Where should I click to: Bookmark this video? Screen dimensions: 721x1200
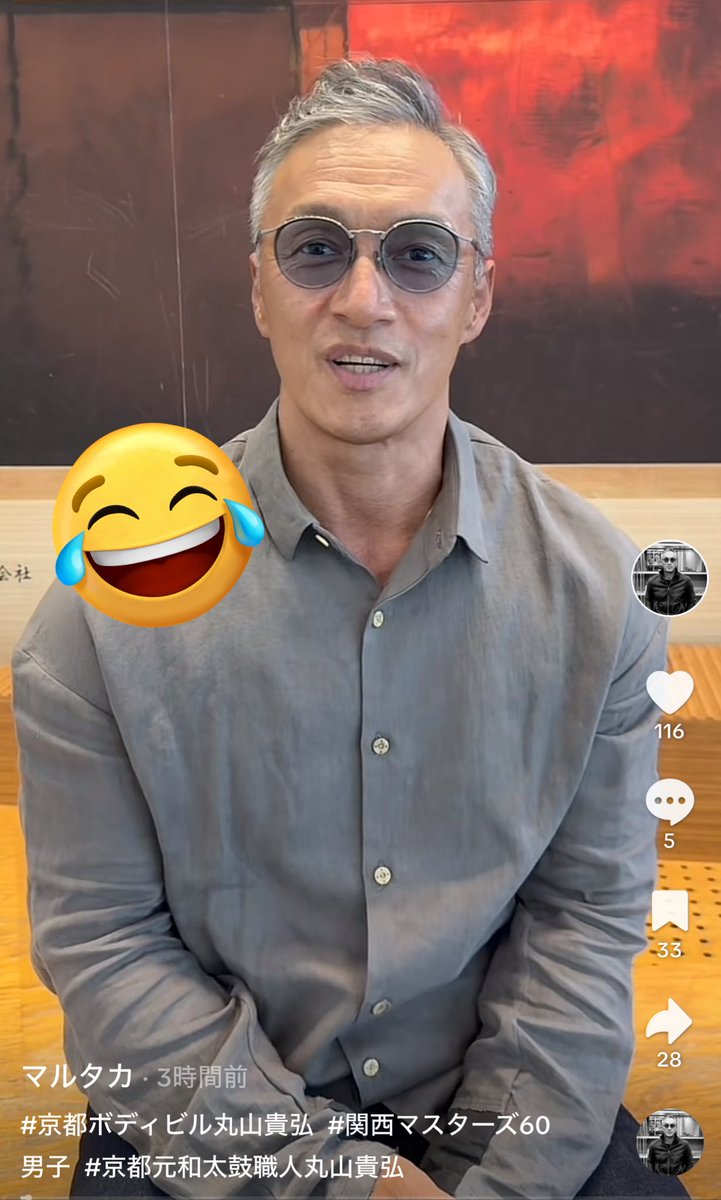pyautogui.click(x=669, y=909)
